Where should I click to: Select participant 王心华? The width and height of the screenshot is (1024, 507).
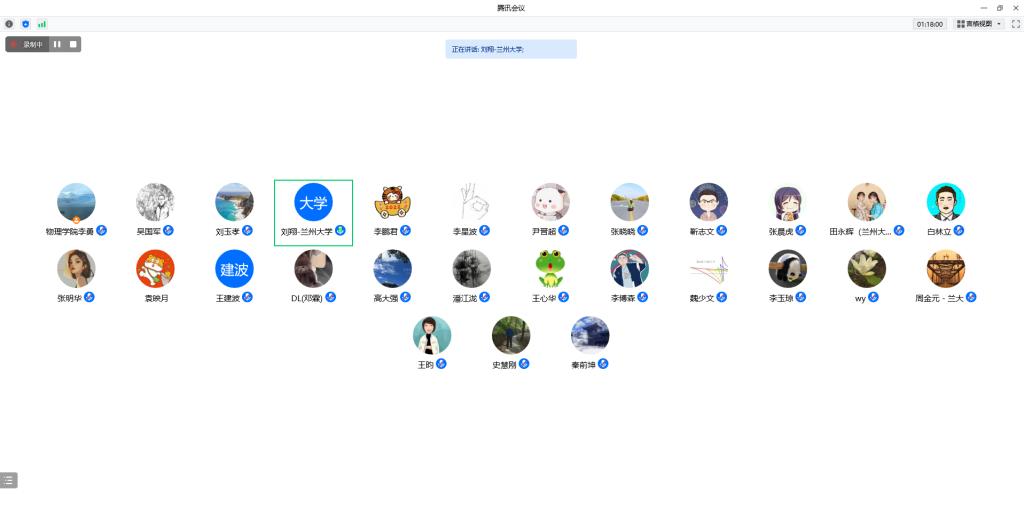click(x=550, y=270)
